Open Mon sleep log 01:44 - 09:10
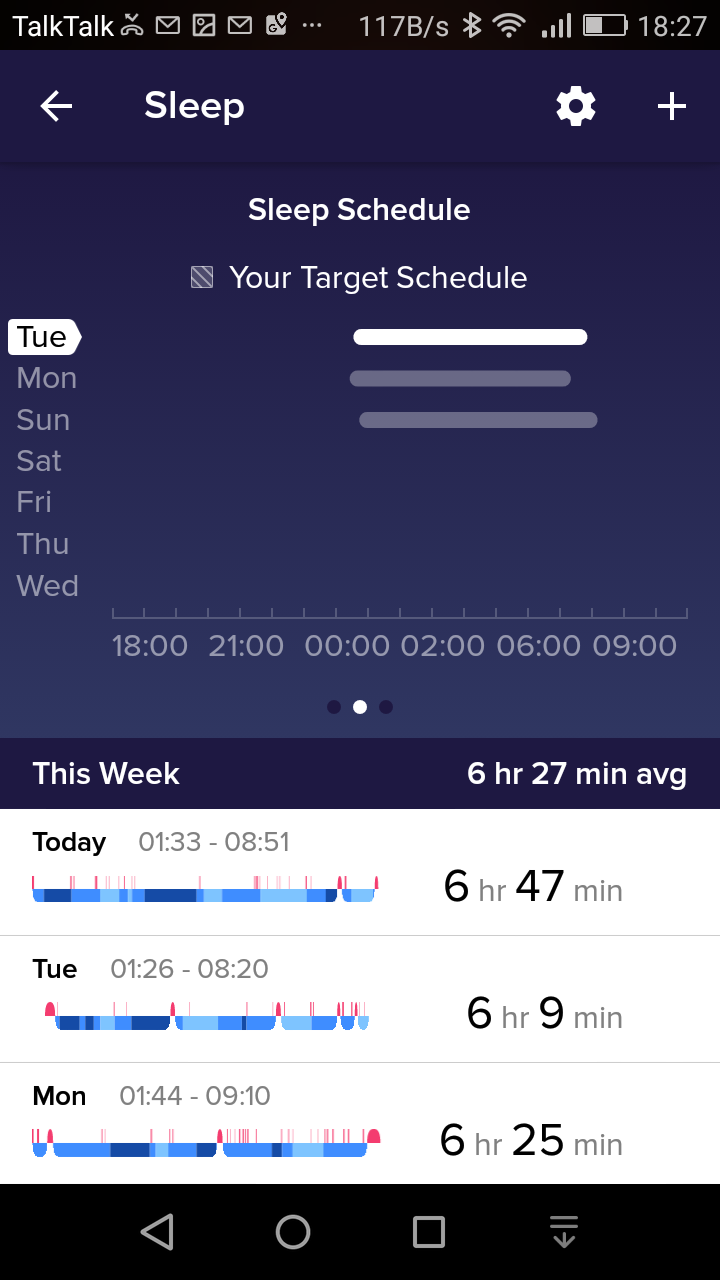 pyautogui.click(x=360, y=1124)
